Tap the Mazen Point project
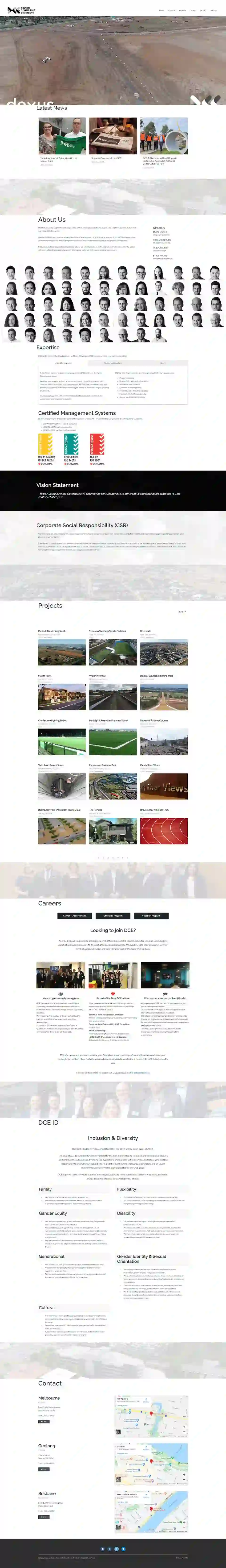226x1568 pixels. 61,697
